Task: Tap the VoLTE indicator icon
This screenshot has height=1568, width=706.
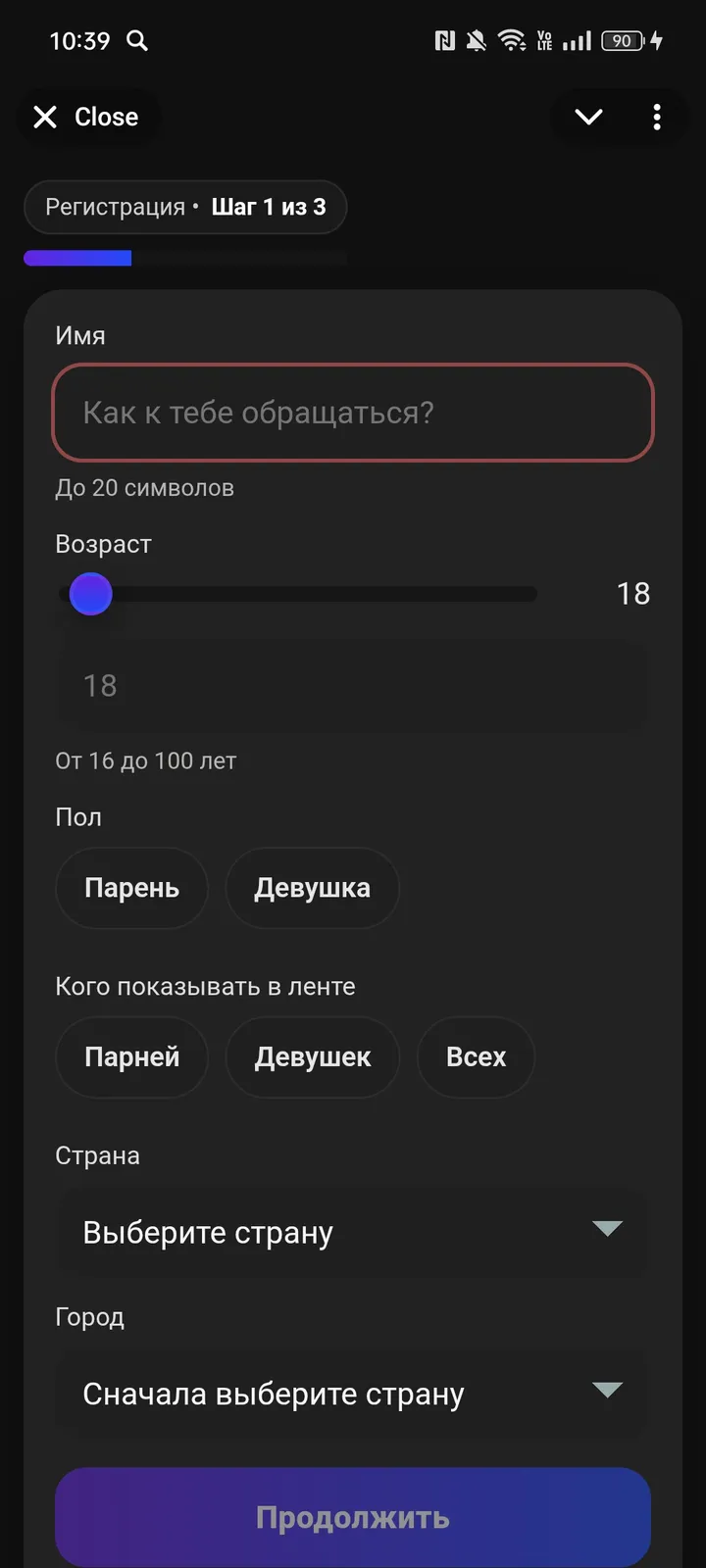Action: 544,41
